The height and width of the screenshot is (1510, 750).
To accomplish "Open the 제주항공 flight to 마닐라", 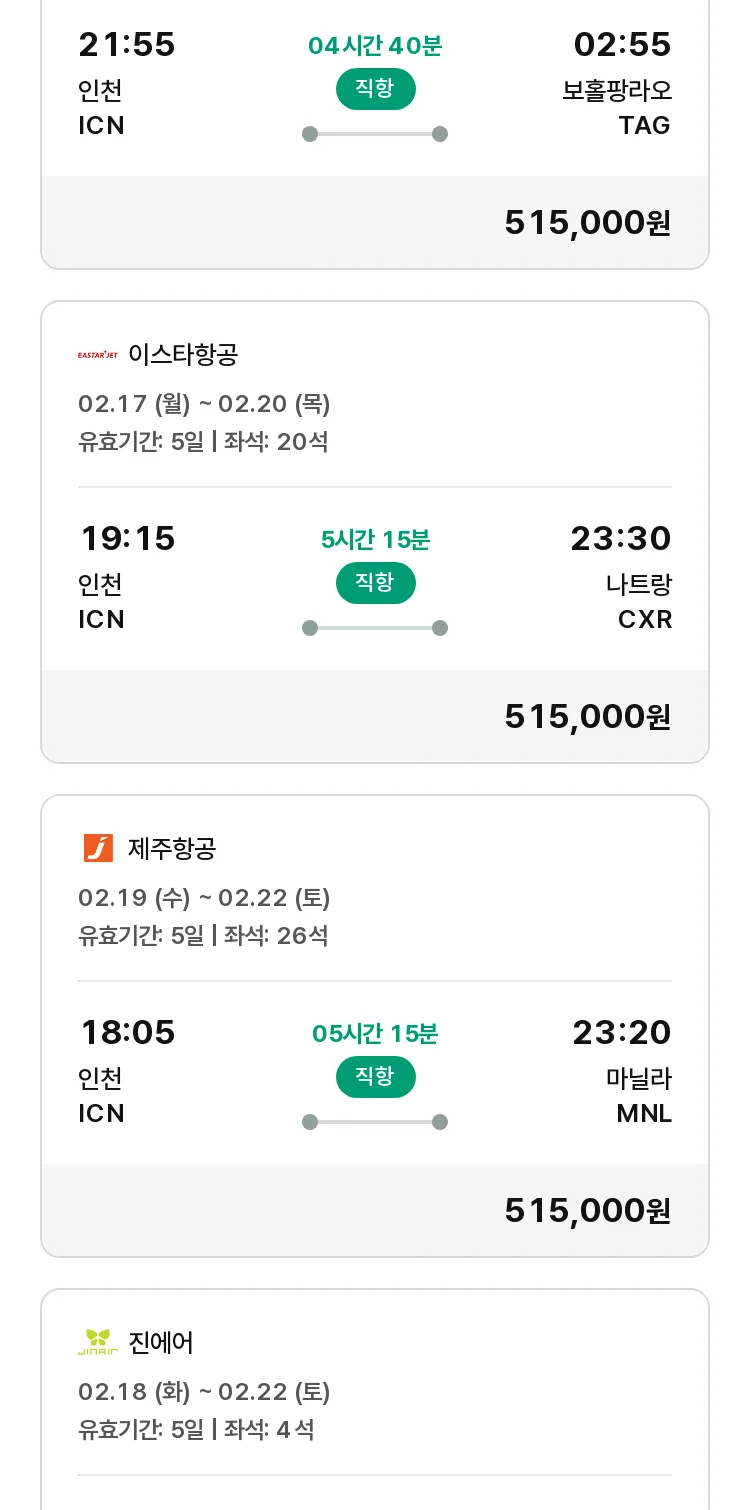I will tap(375, 1026).
